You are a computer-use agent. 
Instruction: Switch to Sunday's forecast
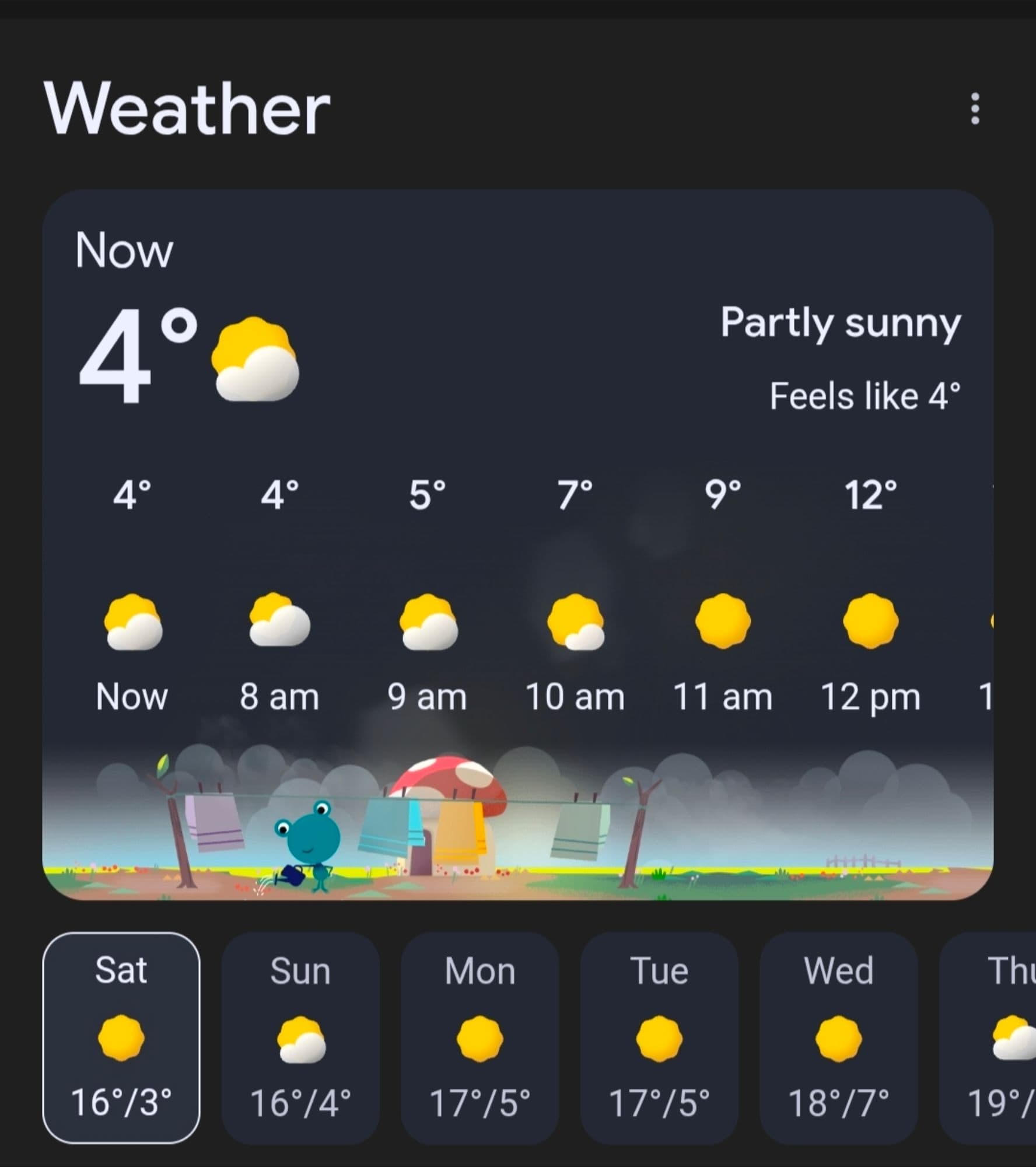[x=300, y=1038]
